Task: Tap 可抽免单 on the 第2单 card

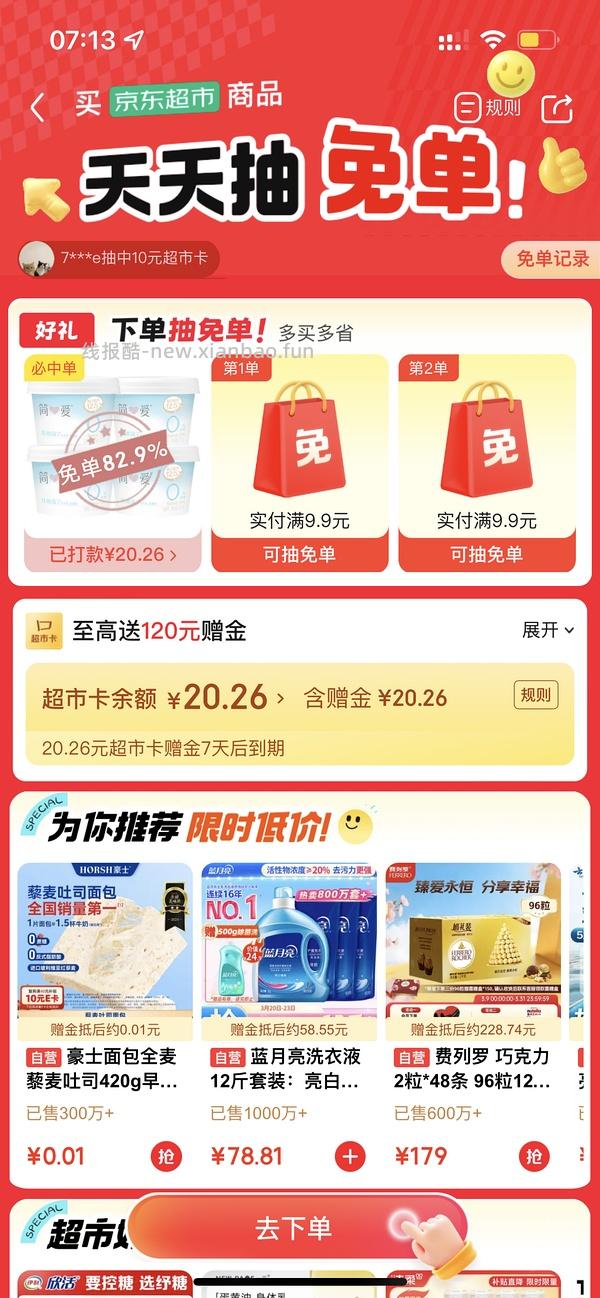Action: click(x=486, y=554)
